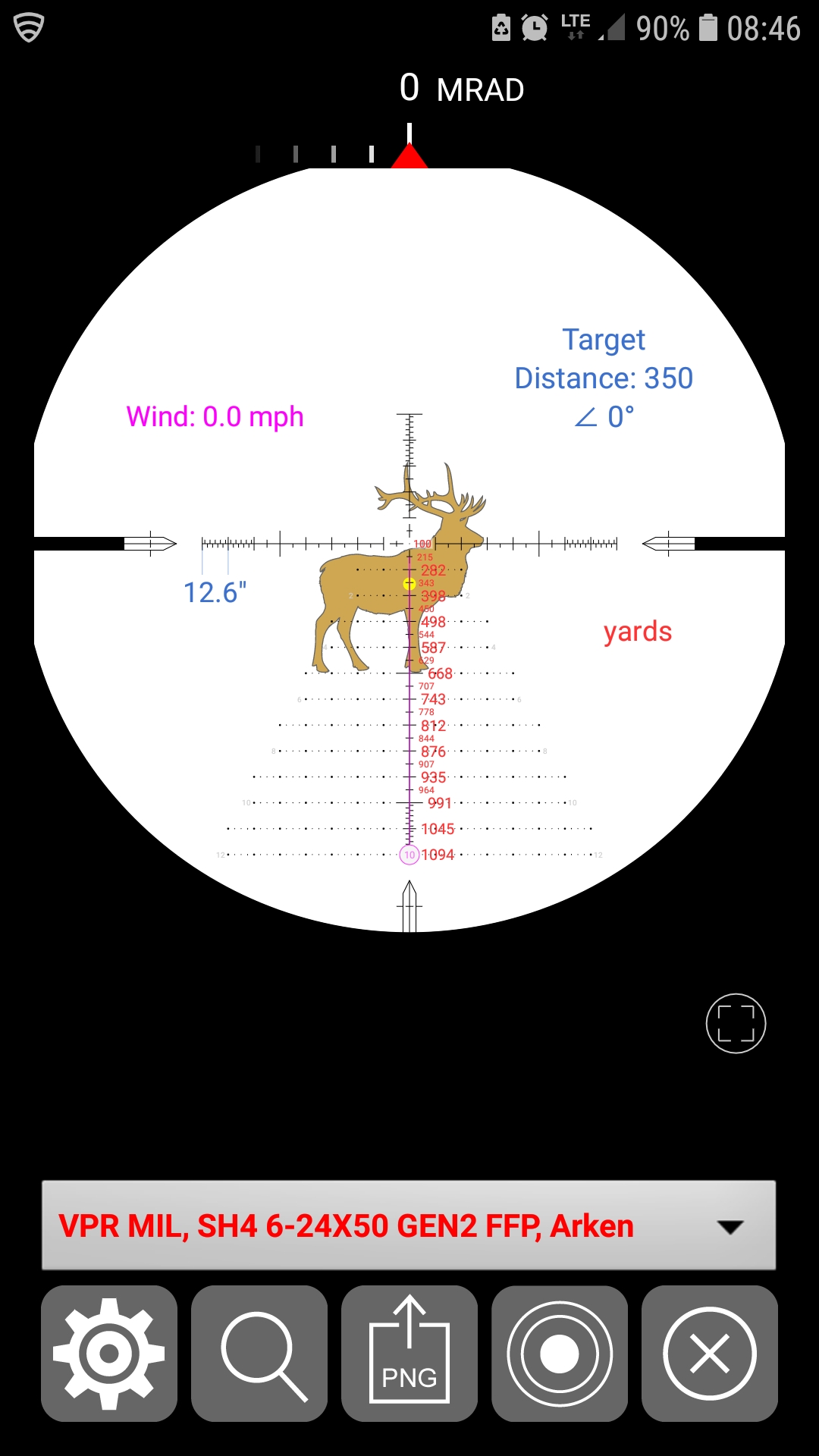Tap the Wind: 0.0 mph label

tap(215, 416)
